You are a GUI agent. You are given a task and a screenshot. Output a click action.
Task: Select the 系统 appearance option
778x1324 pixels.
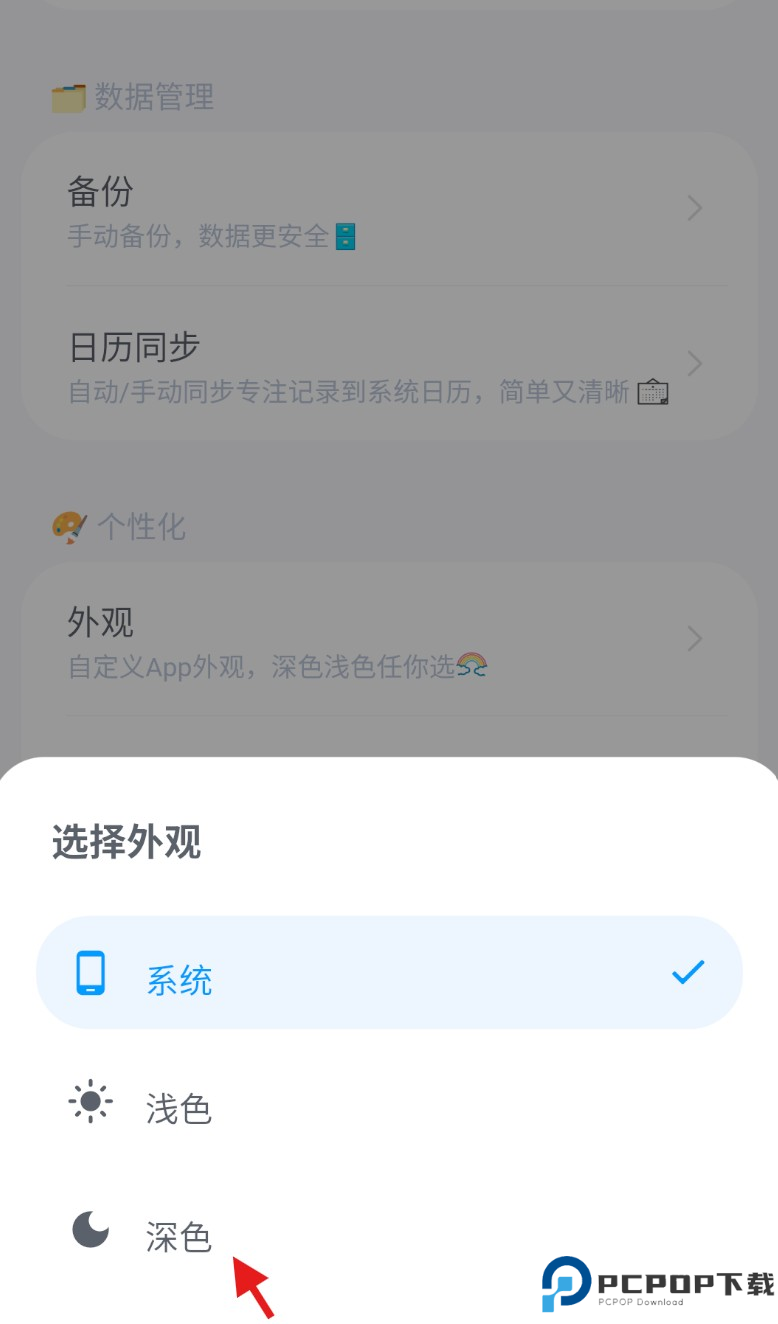[x=388, y=973]
